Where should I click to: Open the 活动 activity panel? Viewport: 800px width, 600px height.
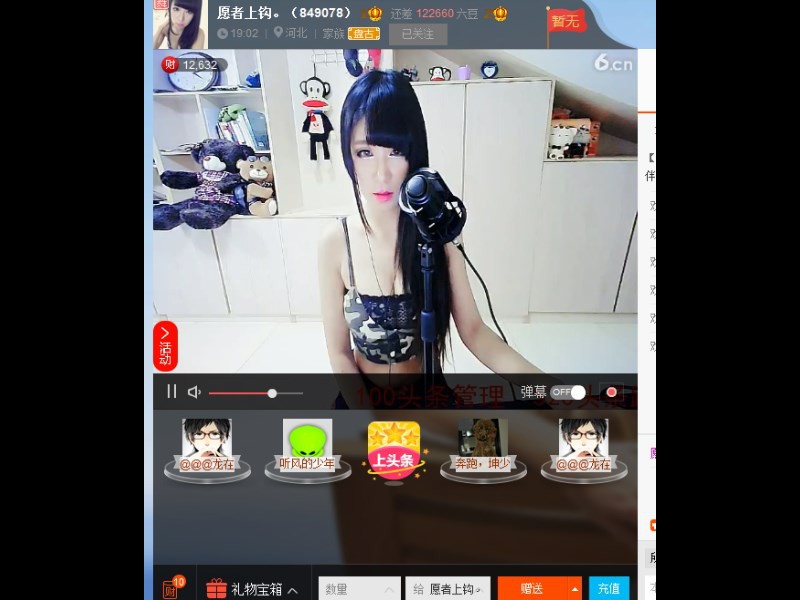pos(165,346)
